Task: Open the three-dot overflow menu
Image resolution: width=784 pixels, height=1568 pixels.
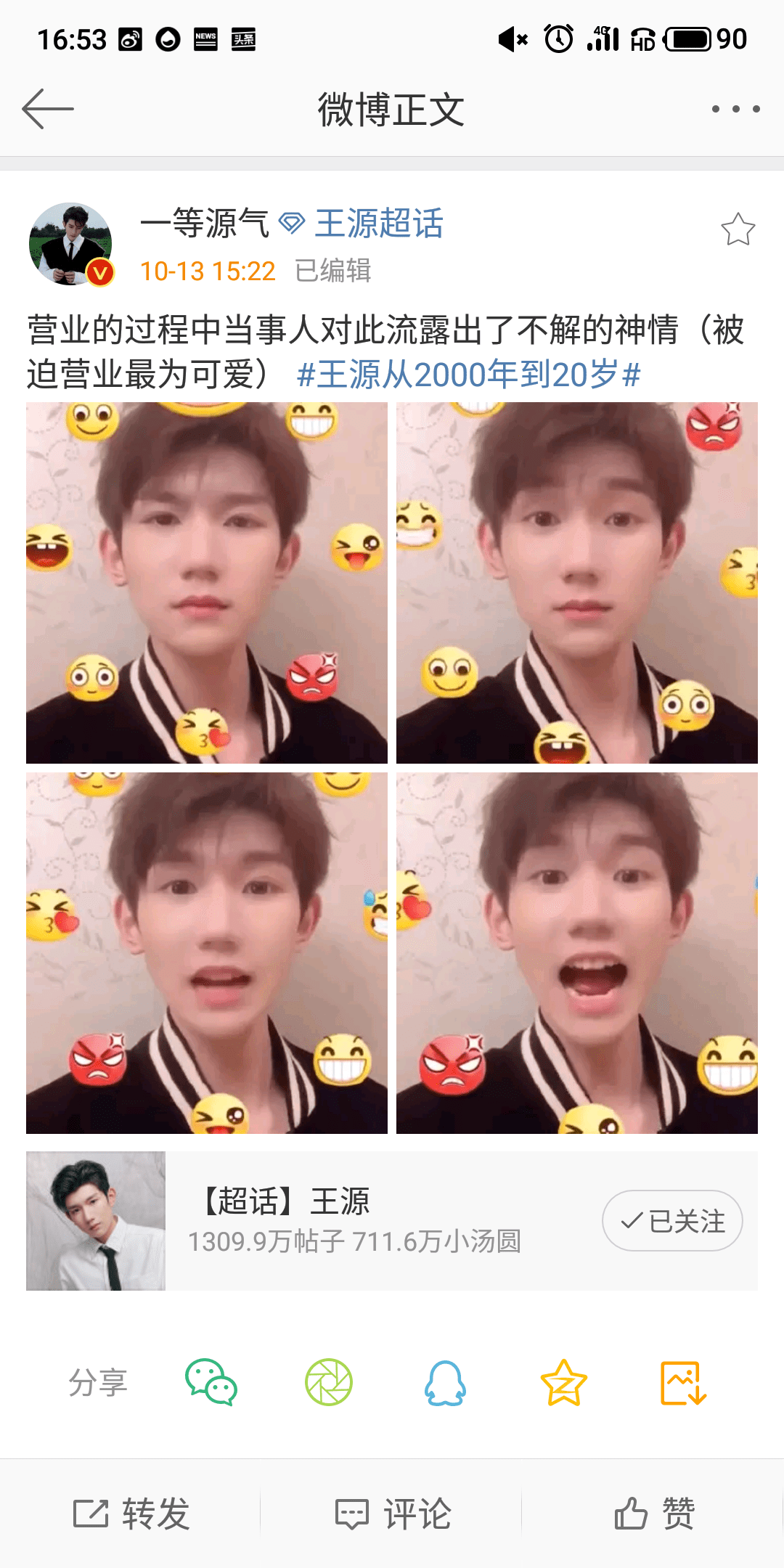Action: [x=735, y=109]
